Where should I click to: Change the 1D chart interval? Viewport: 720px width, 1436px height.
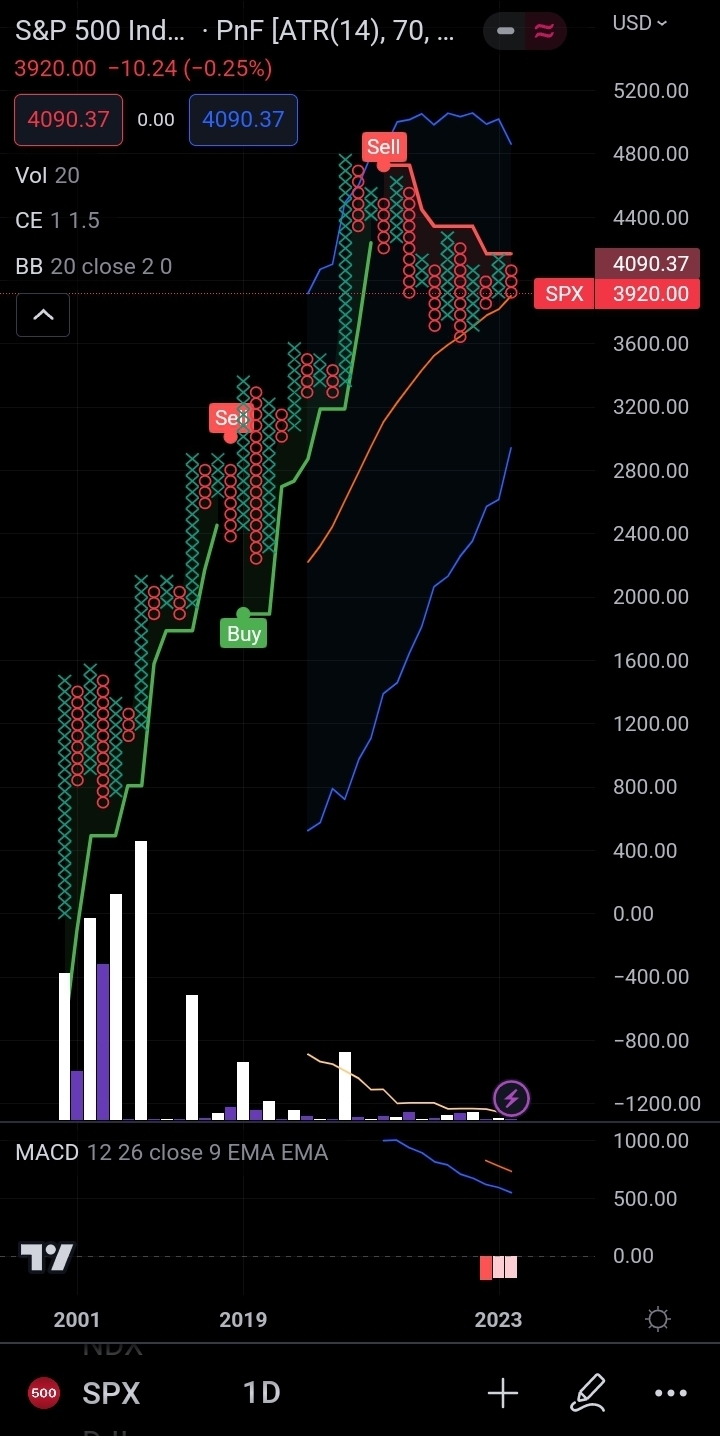[262, 1392]
